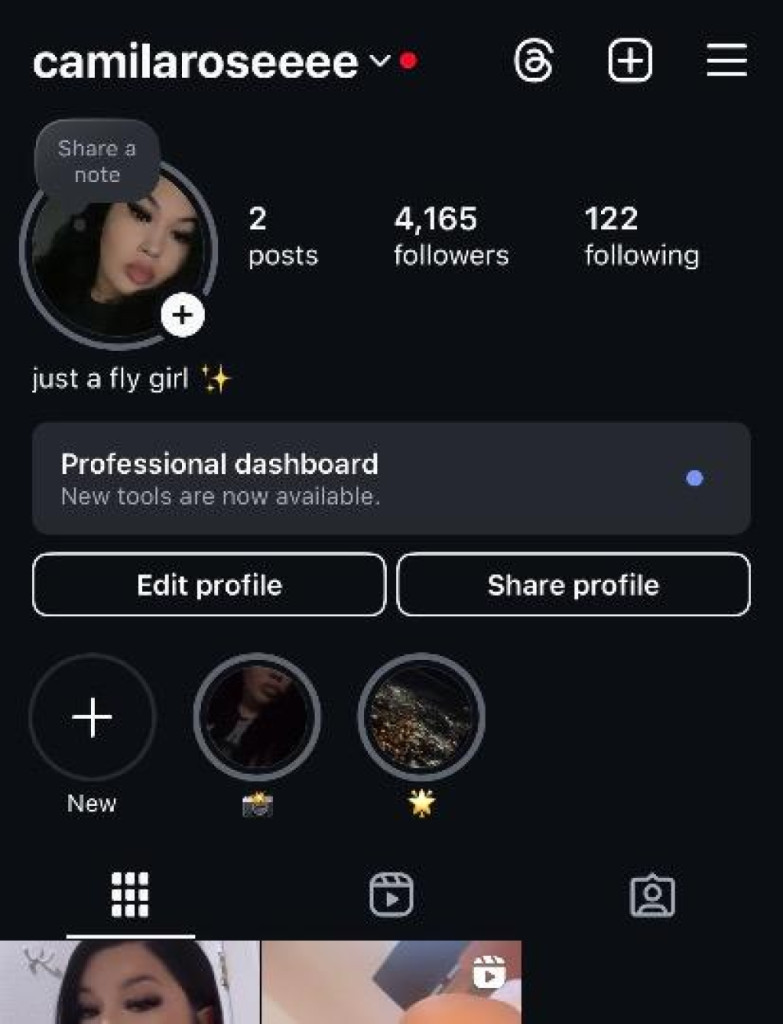783x1024 pixels.
Task: View the 4,165 followers list
Action: [451, 236]
